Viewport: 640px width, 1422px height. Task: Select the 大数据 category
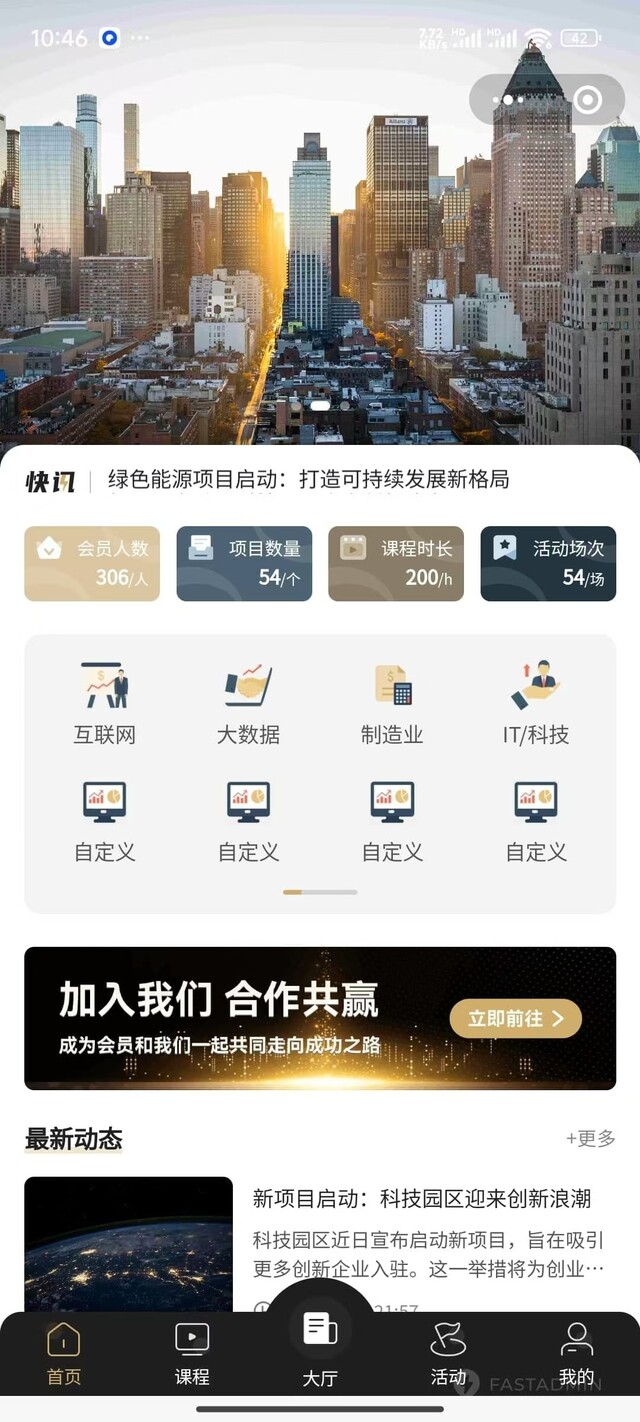tap(248, 704)
